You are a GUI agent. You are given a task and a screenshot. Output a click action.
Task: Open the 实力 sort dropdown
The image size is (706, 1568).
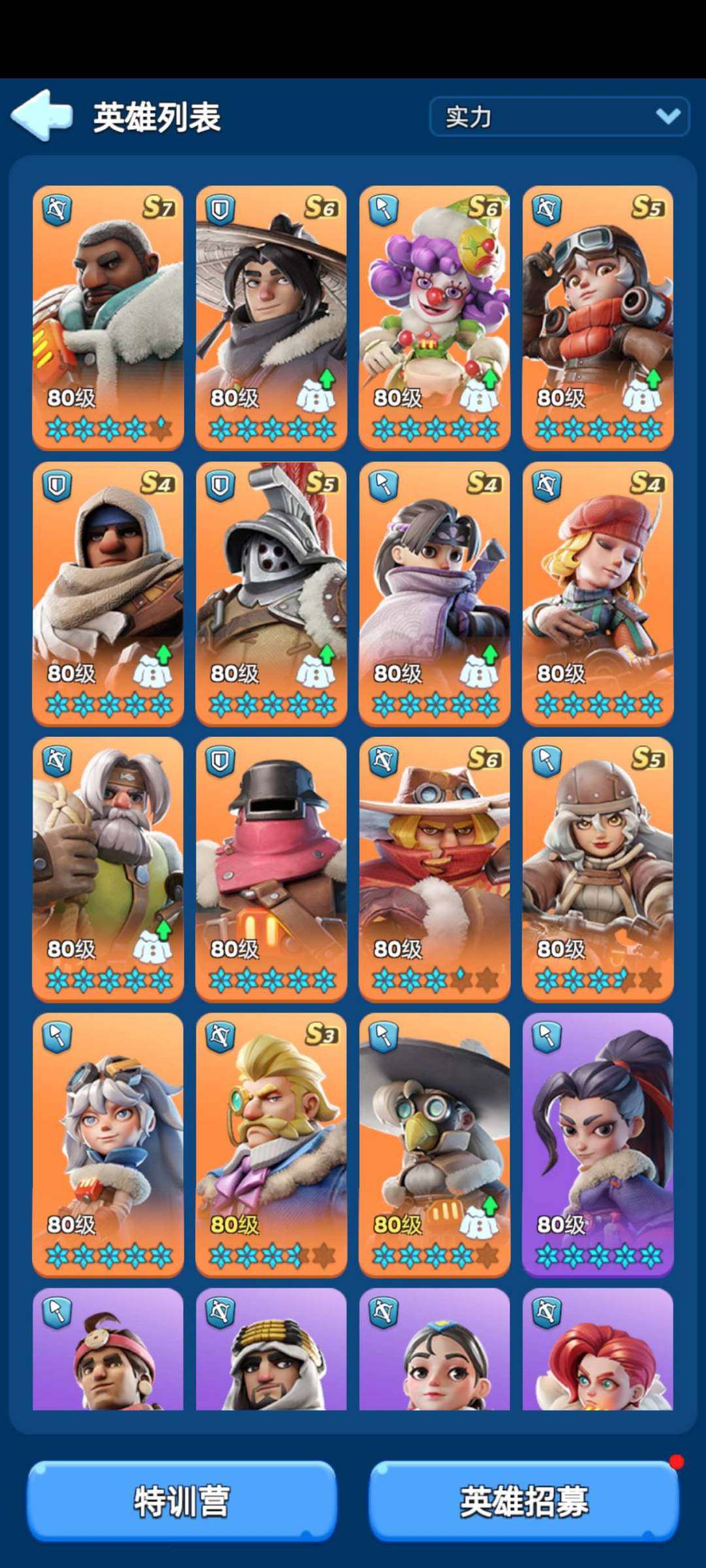559,116
